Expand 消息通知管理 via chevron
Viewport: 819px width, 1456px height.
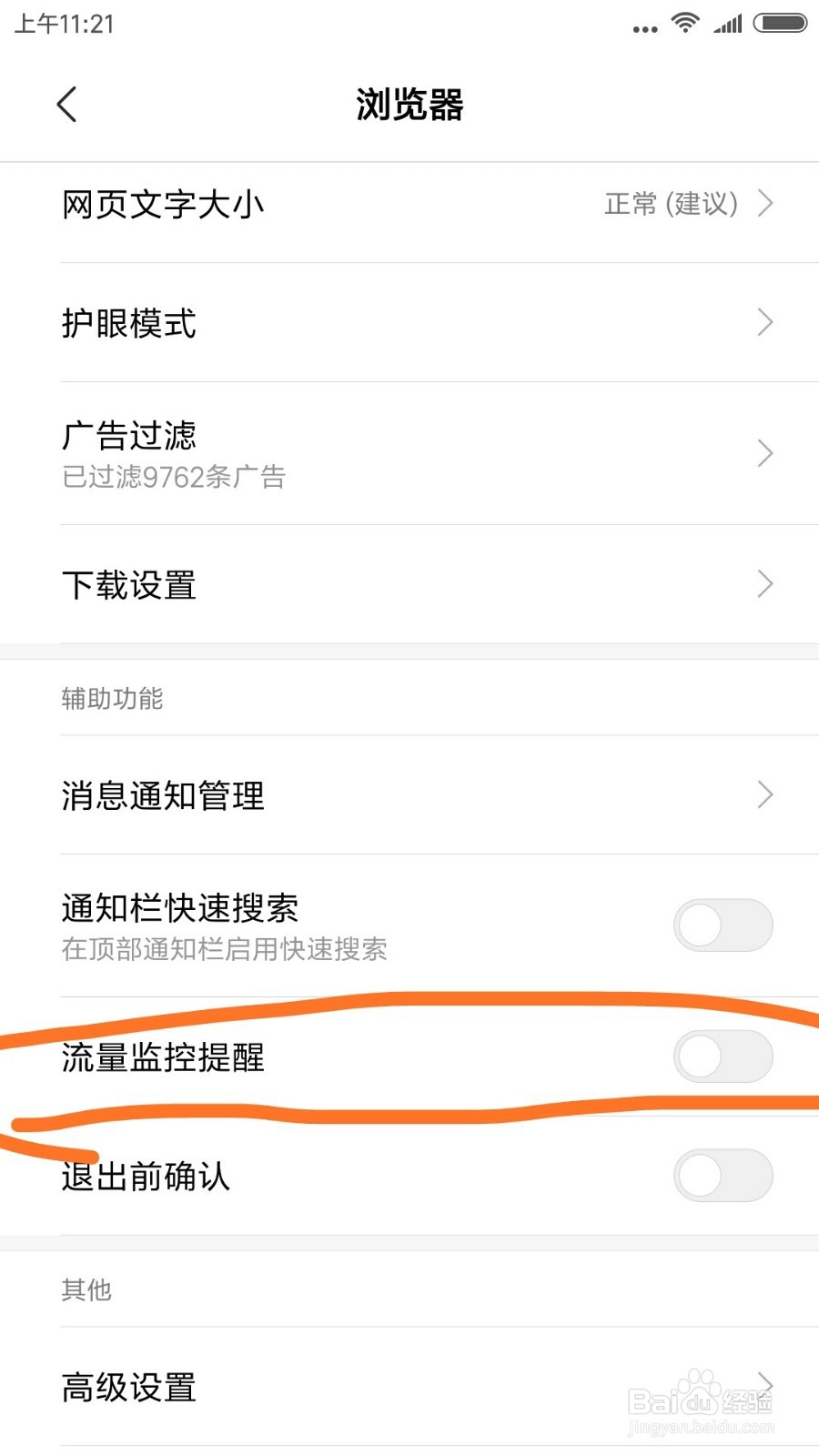tap(765, 794)
